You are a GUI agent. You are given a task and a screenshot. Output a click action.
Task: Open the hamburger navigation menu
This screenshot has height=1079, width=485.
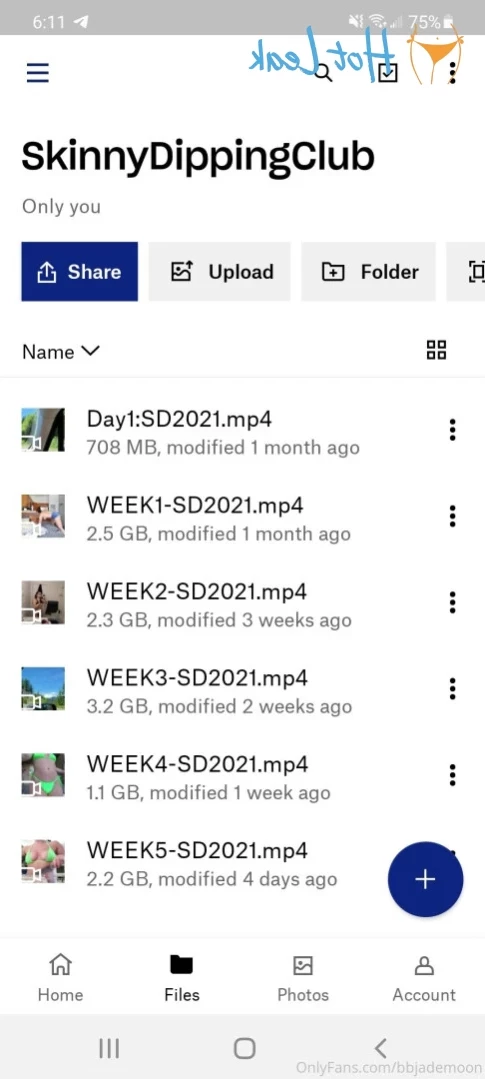point(38,72)
